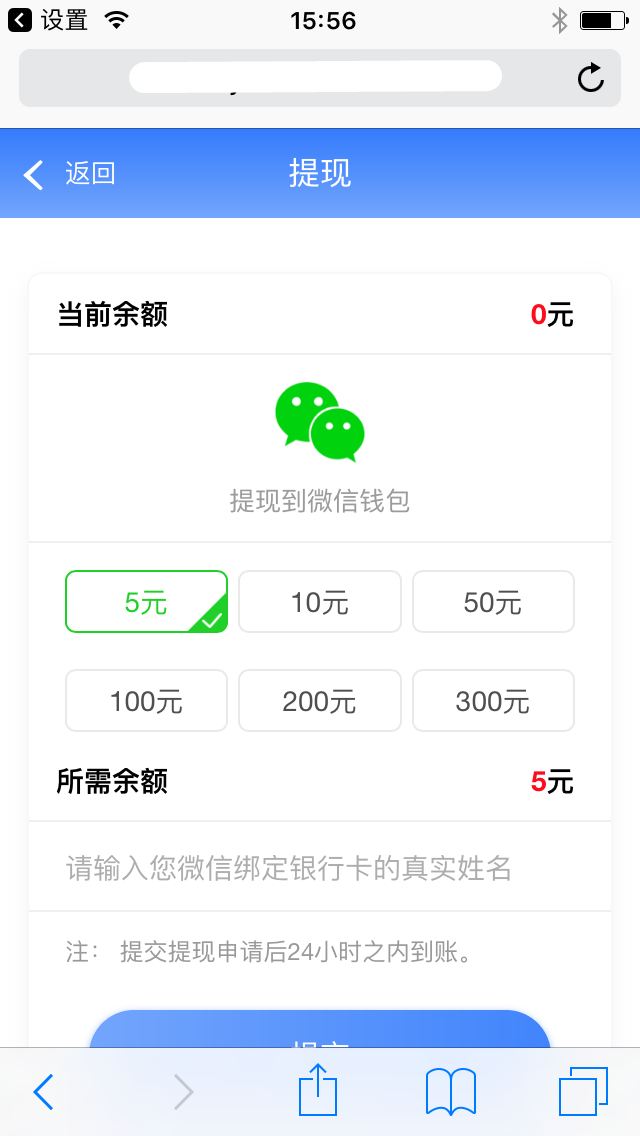
Task: Pick the 50元 amount
Action: (x=493, y=601)
